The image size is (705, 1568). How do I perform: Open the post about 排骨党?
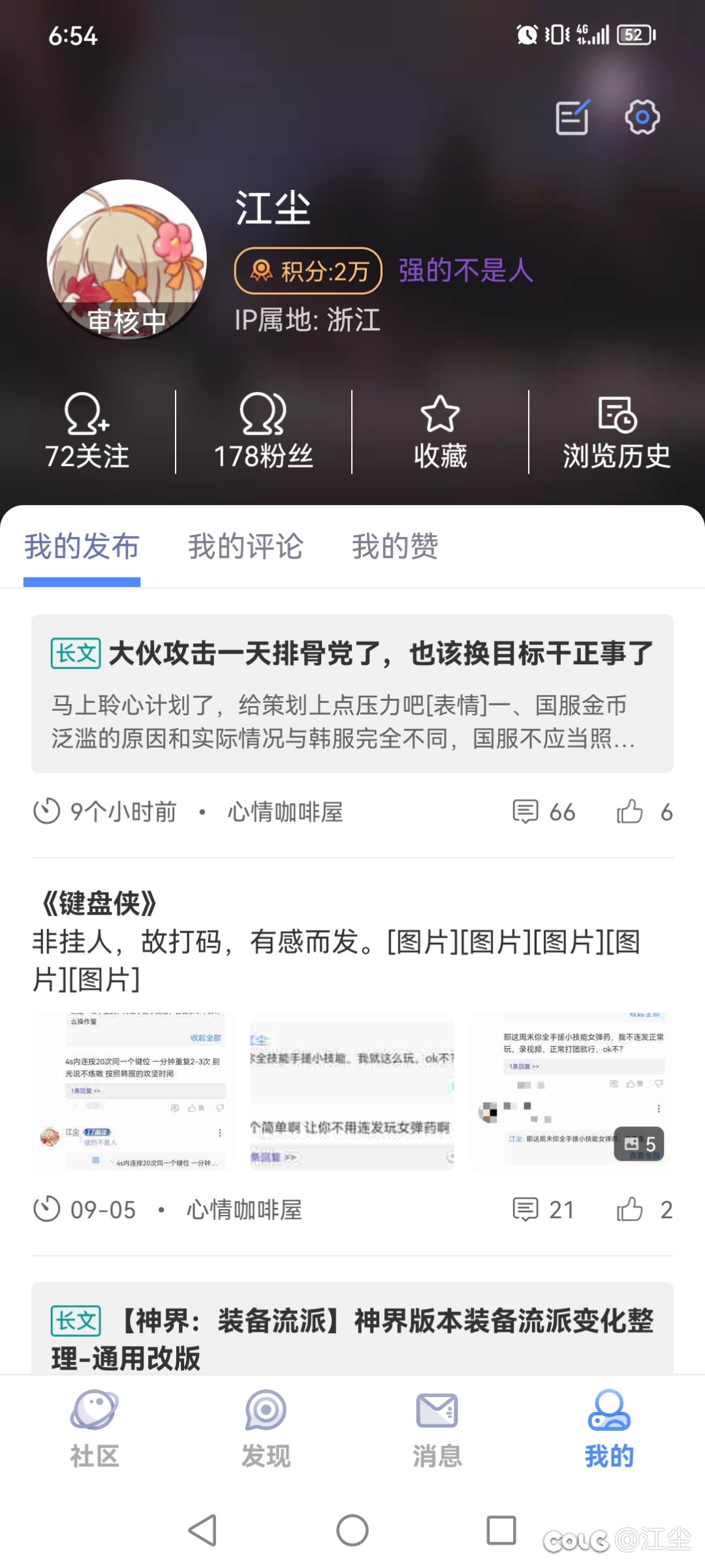352,694
